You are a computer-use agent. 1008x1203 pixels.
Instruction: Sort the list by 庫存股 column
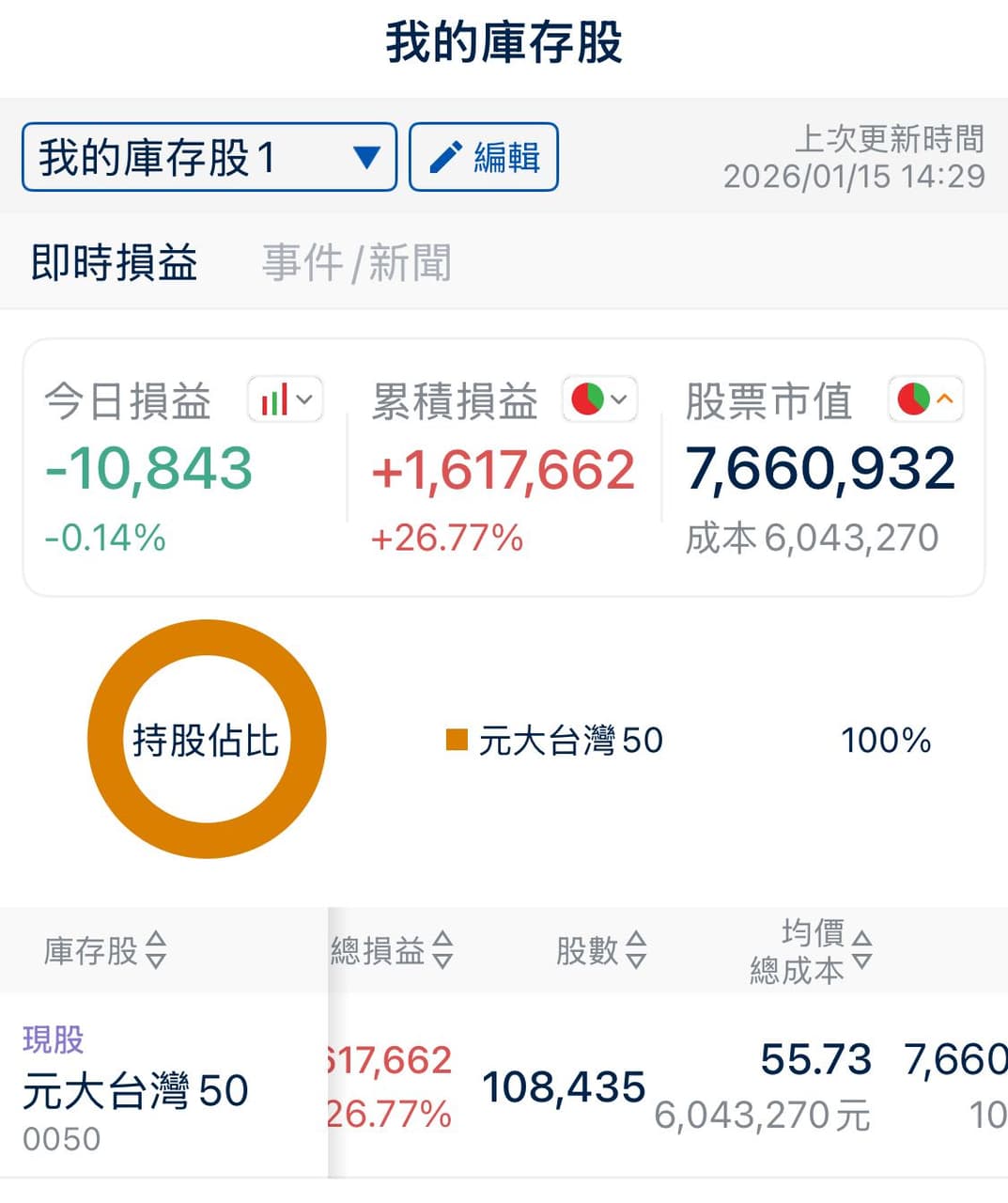point(105,950)
